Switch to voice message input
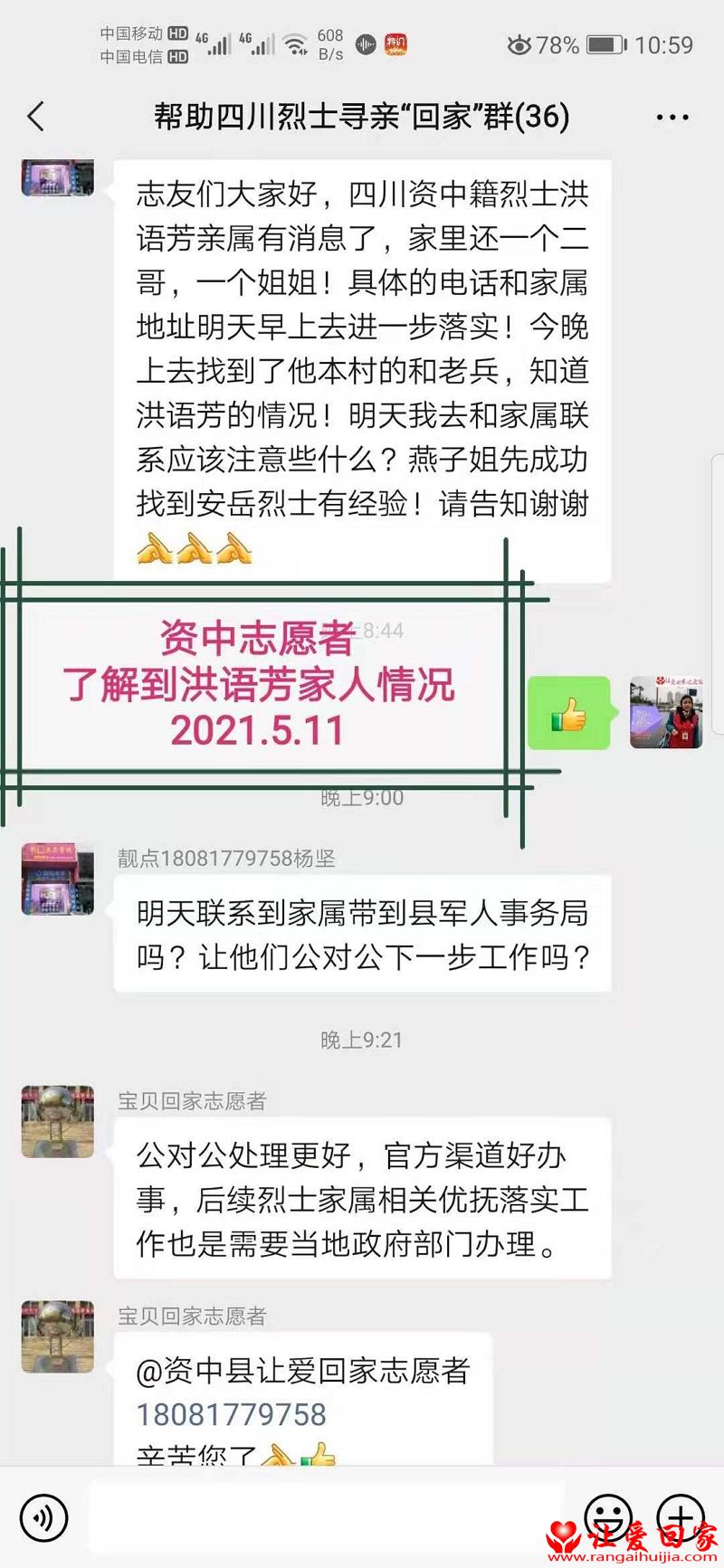724x1568 pixels. click(43, 1517)
